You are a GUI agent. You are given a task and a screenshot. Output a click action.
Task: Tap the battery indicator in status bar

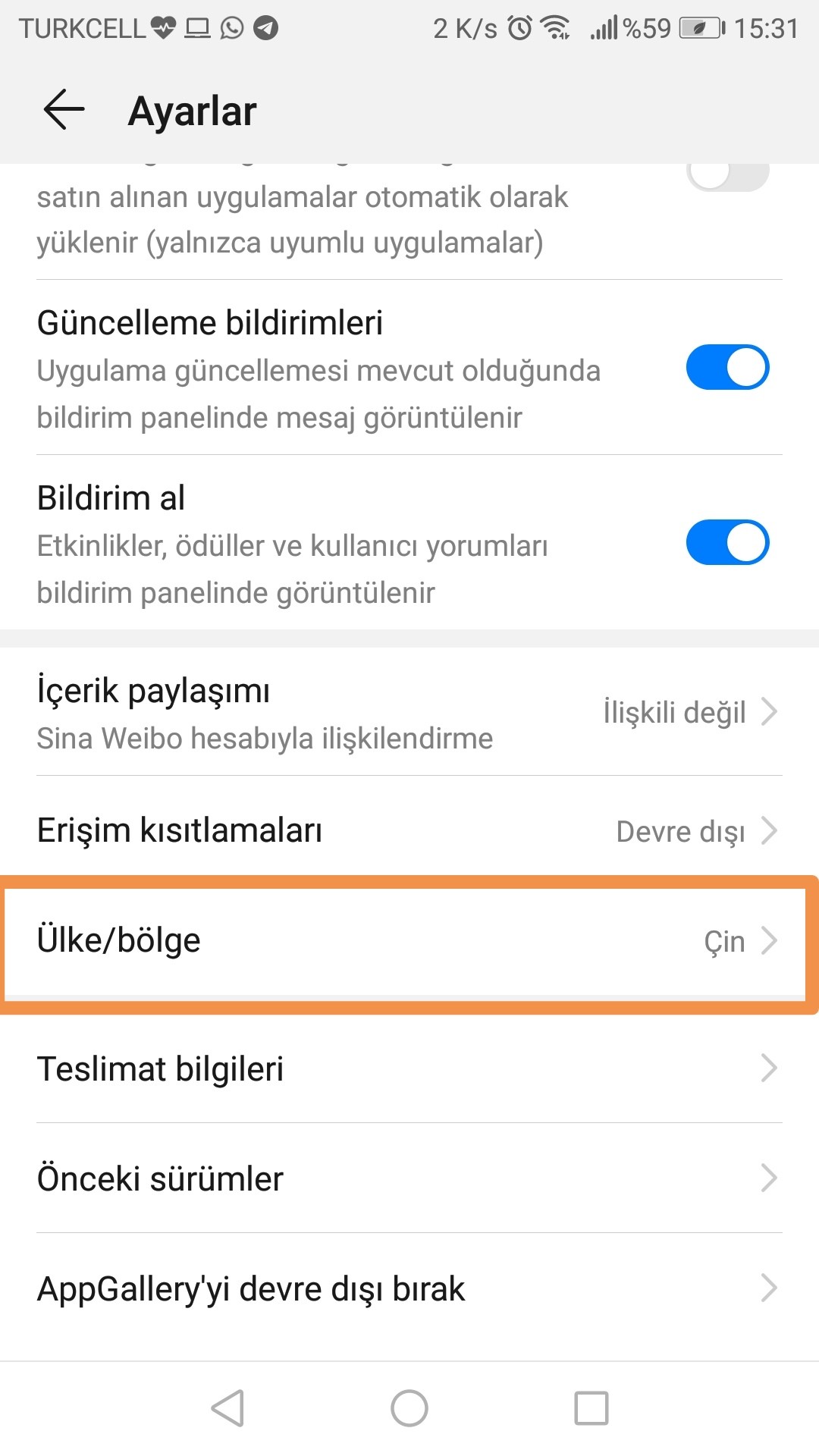[x=698, y=29]
